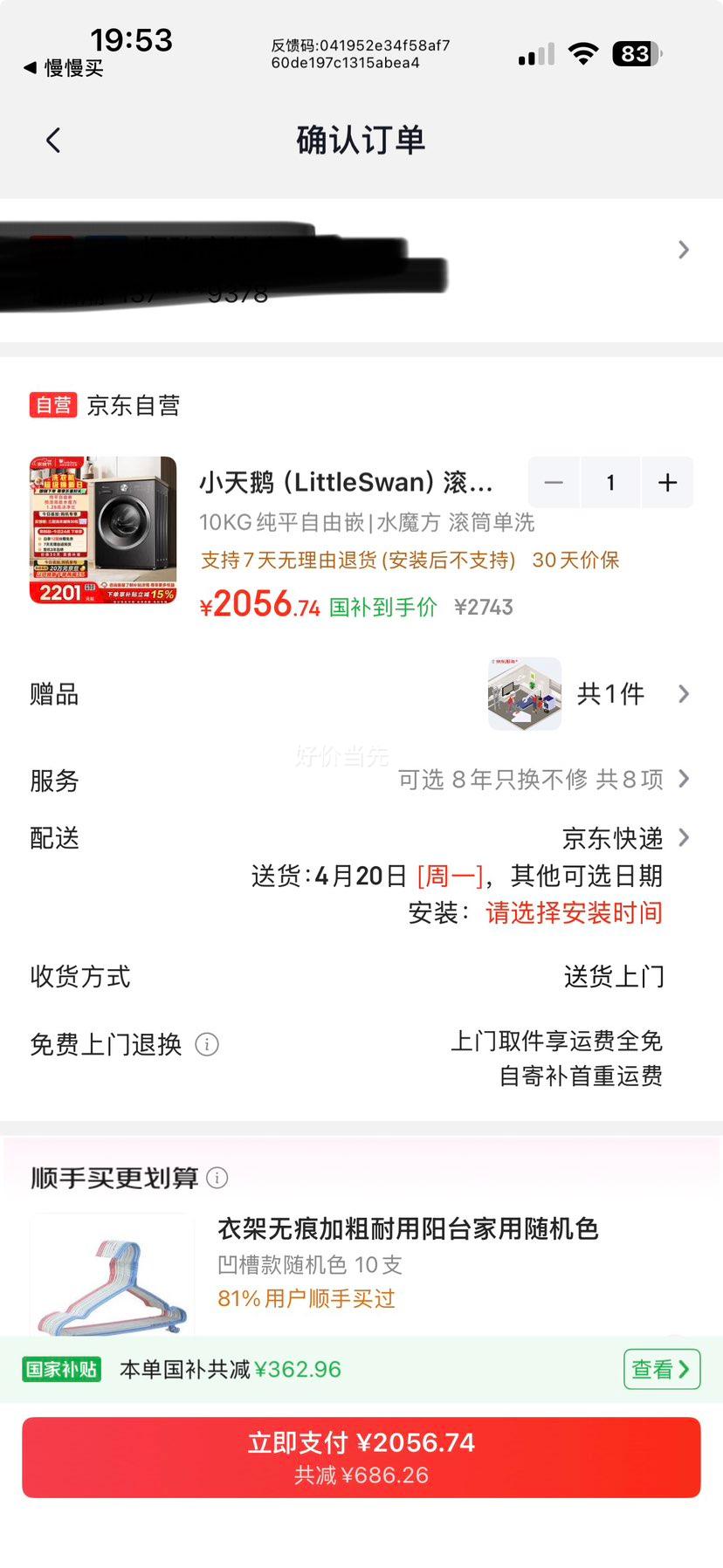The image size is (723, 1568).
Task: Tap the info icon beside 免费上门退换
Action: tap(206, 1044)
